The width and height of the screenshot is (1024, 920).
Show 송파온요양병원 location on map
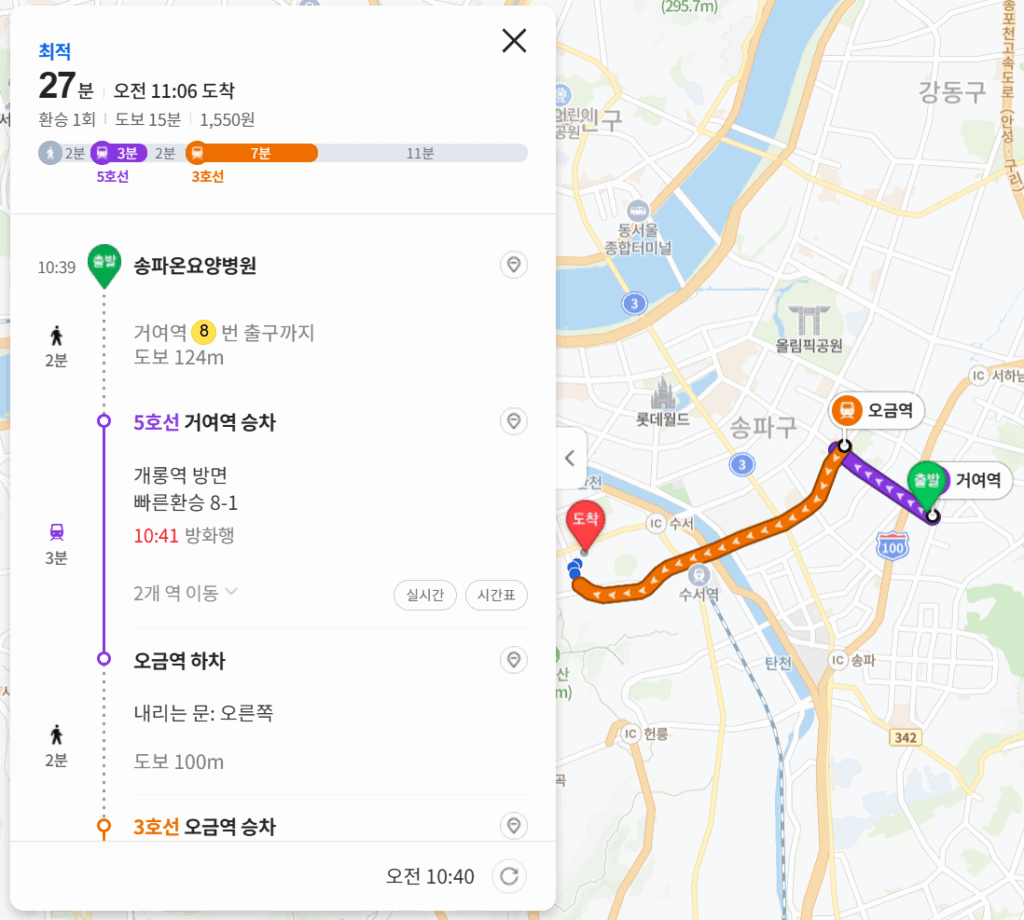point(514,265)
